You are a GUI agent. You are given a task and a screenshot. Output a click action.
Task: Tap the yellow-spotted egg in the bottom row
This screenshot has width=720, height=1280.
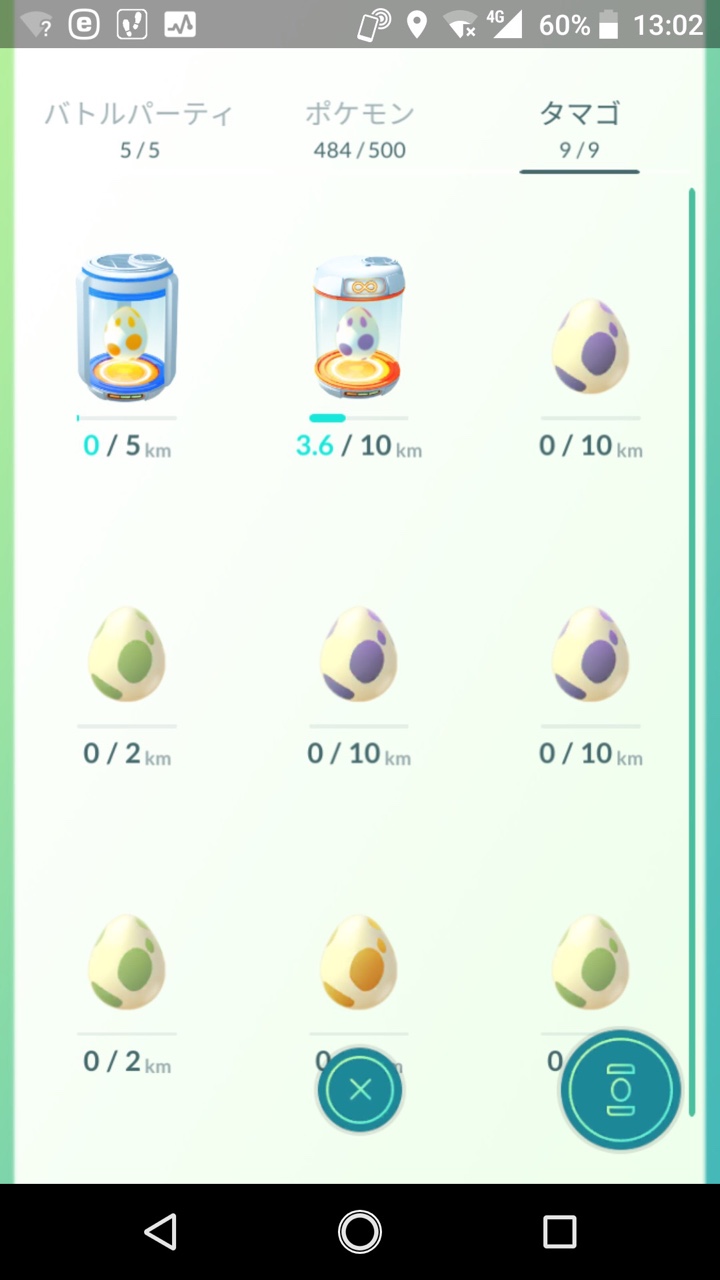[358, 962]
